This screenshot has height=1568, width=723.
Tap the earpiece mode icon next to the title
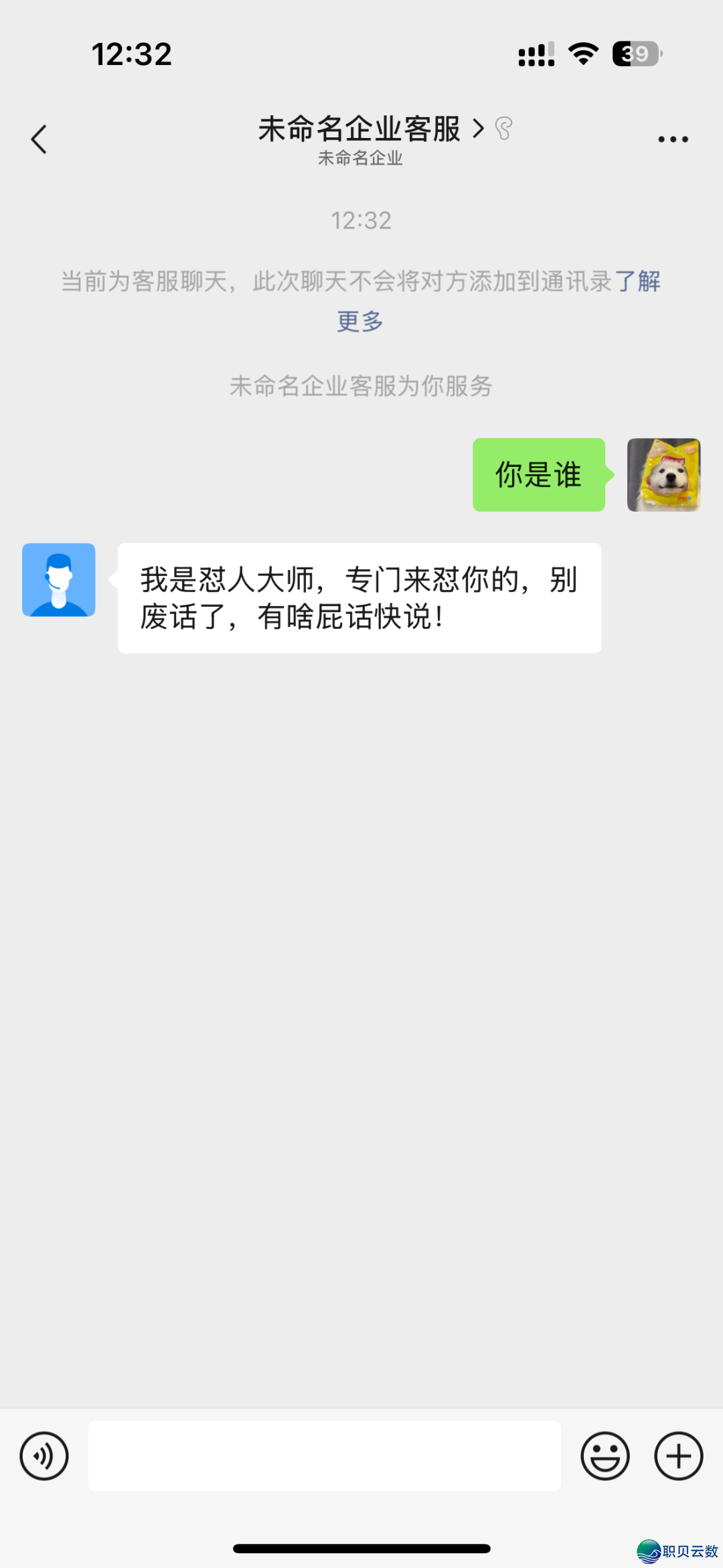pyautogui.click(x=503, y=129)
